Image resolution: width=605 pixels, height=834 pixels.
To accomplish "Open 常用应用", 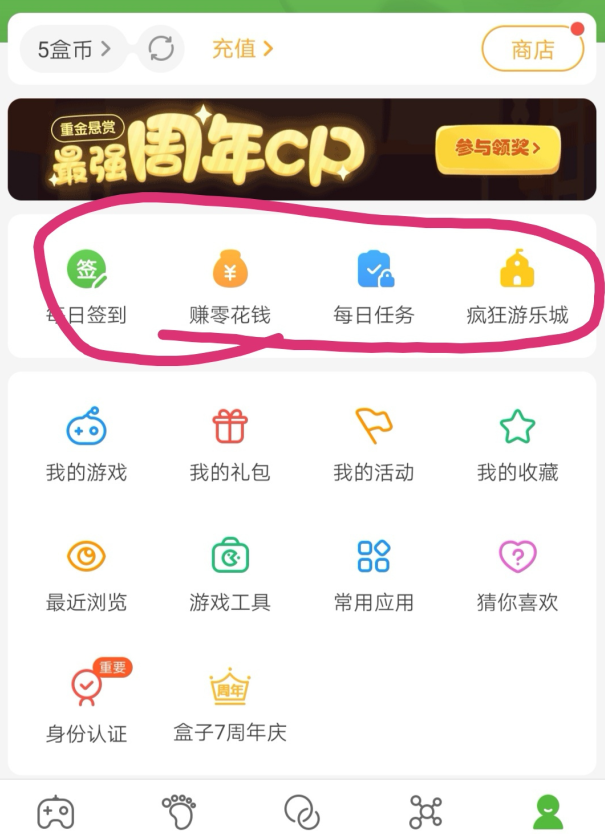I will click(374, 576).
